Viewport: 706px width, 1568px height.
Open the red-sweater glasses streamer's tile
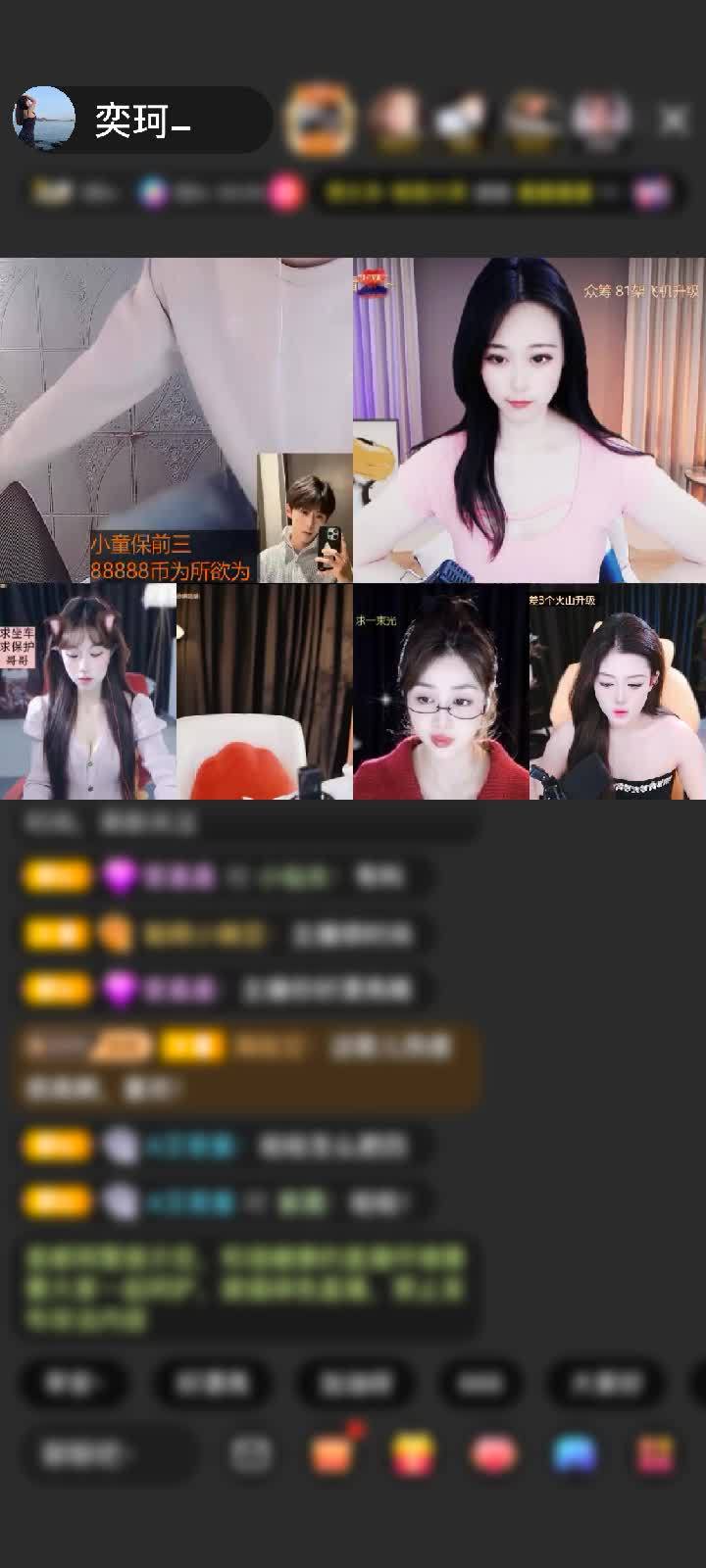click(x=441, y=692)
